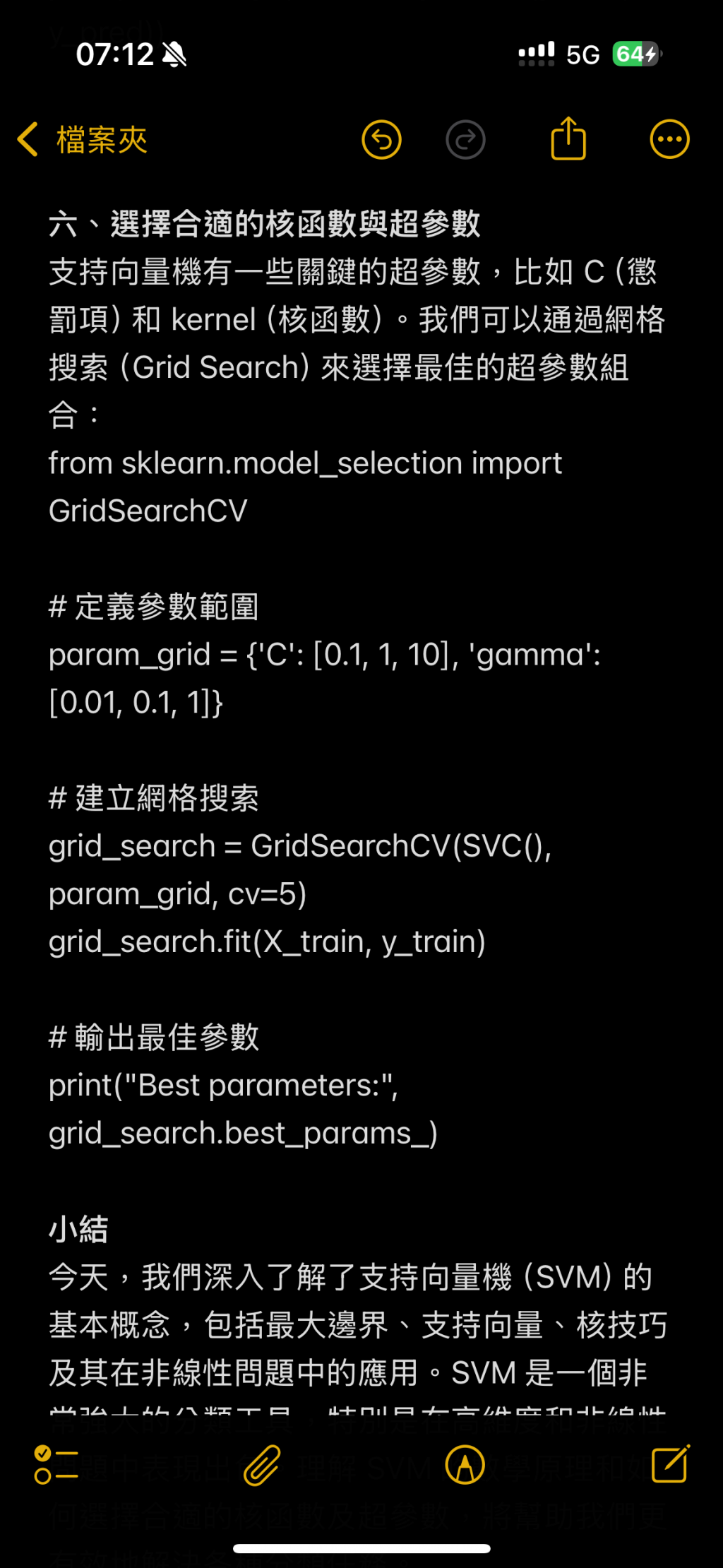Screen dimensions: 723x1568
Task: Go back to 檔案夾 folders list
Action: pyautogui.click(x=83, y=139)
